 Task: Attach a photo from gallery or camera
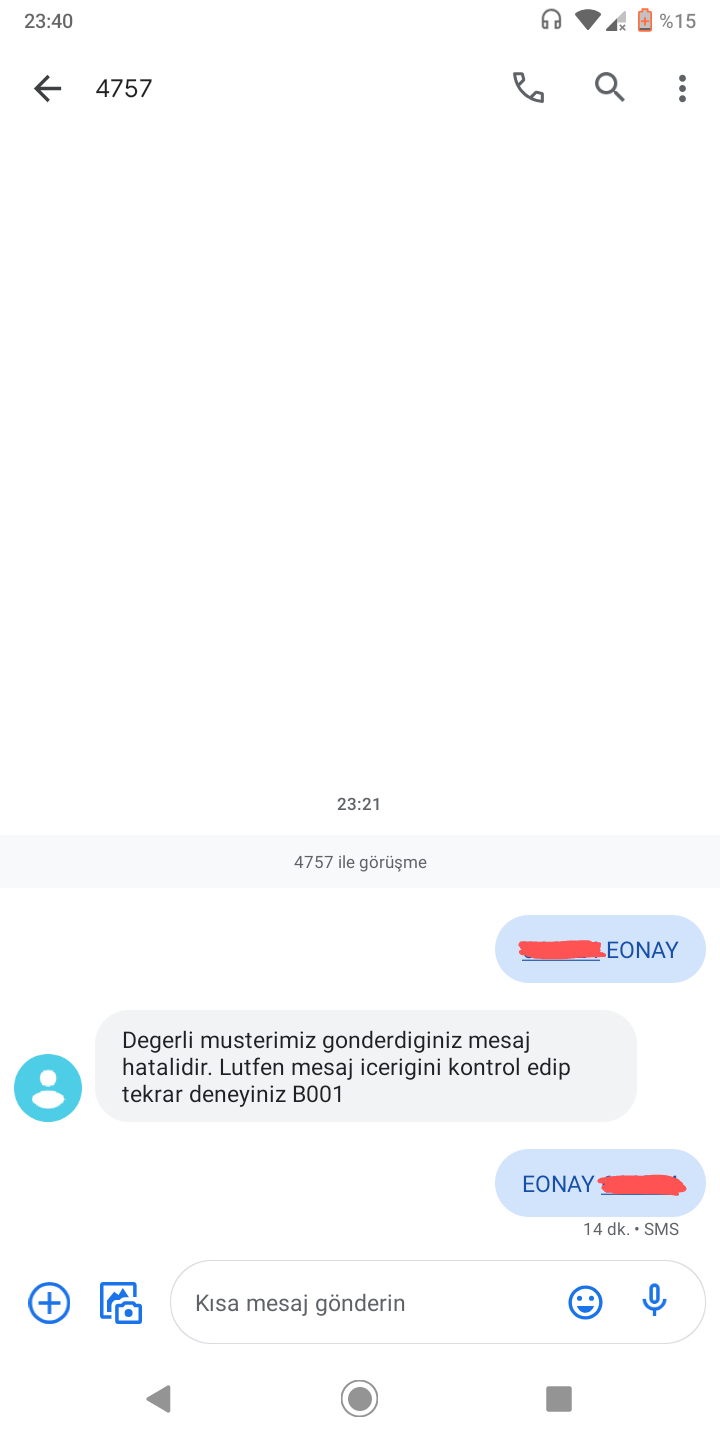point(121,1303)
